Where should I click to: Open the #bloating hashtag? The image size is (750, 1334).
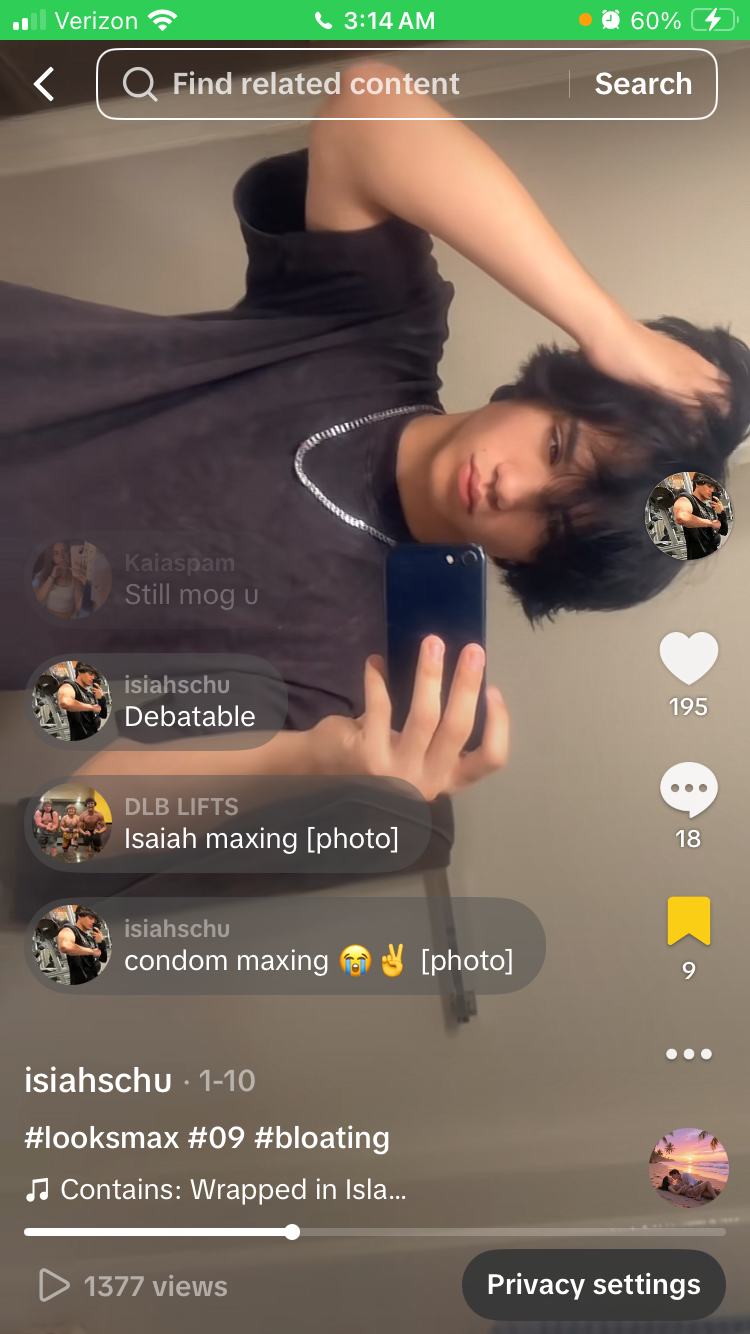tap(321, 1138)
